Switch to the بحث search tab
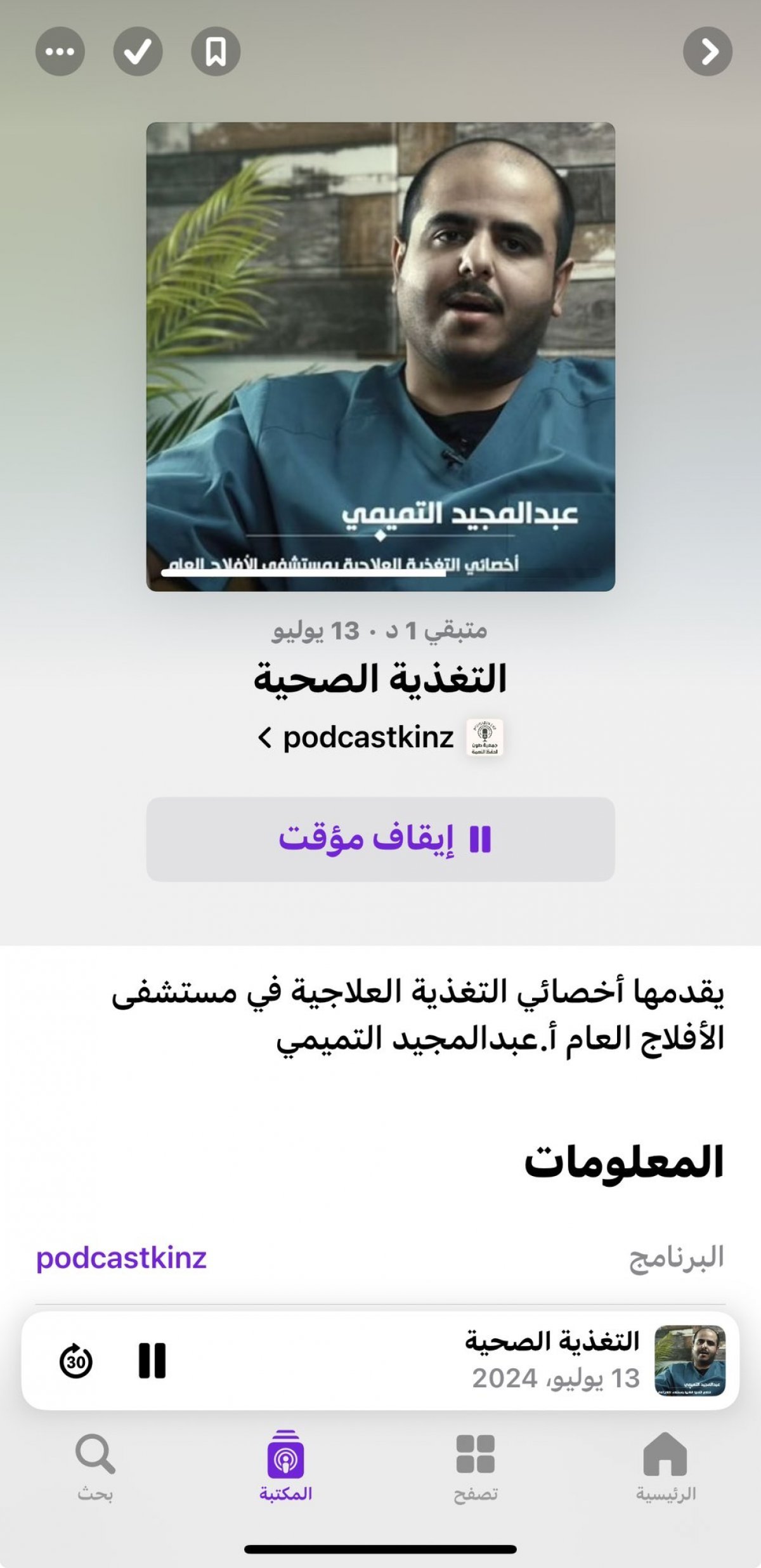The height and width of the screenshot is (1568, 761). [x=95, y=1467]
